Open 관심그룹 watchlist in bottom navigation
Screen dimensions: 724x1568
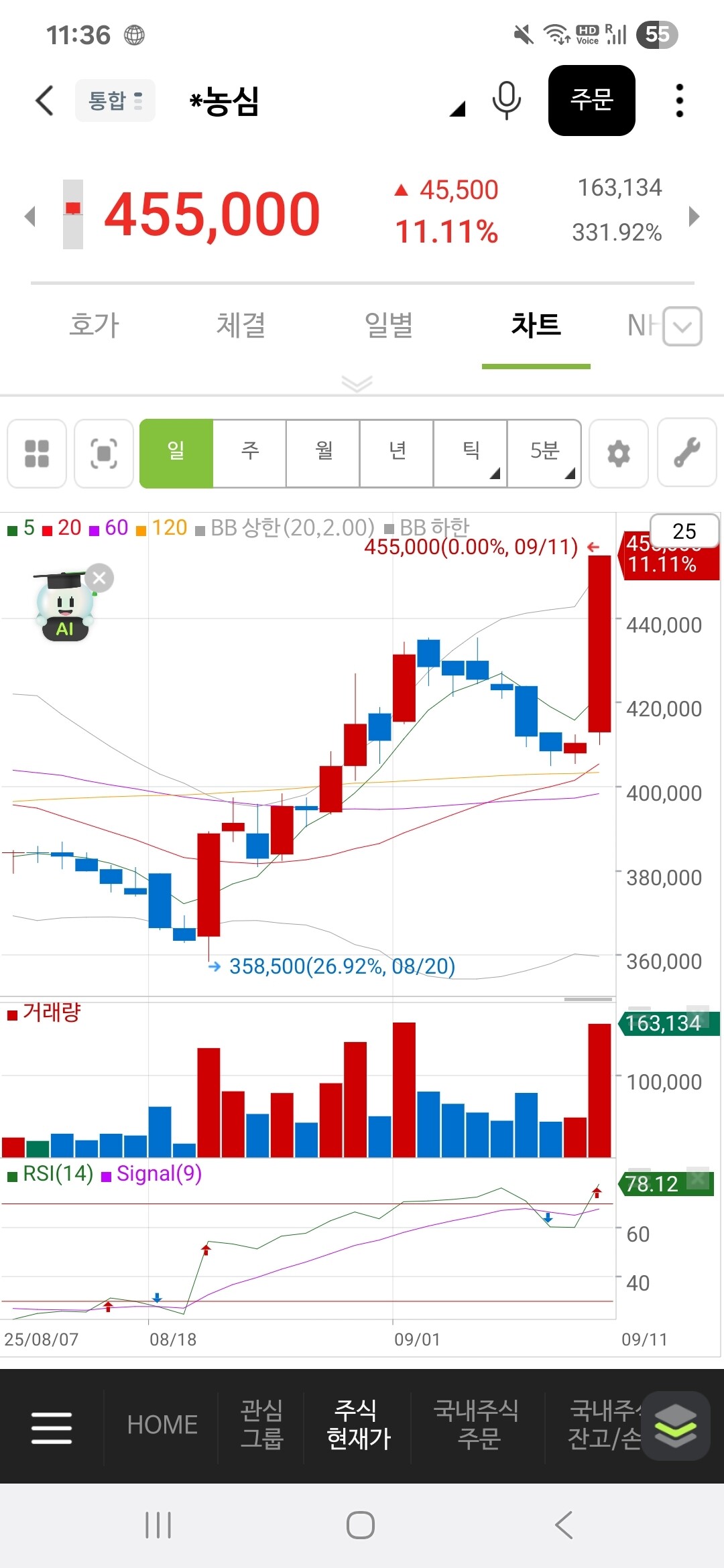pyautogui.click(x=262, y=1425)
